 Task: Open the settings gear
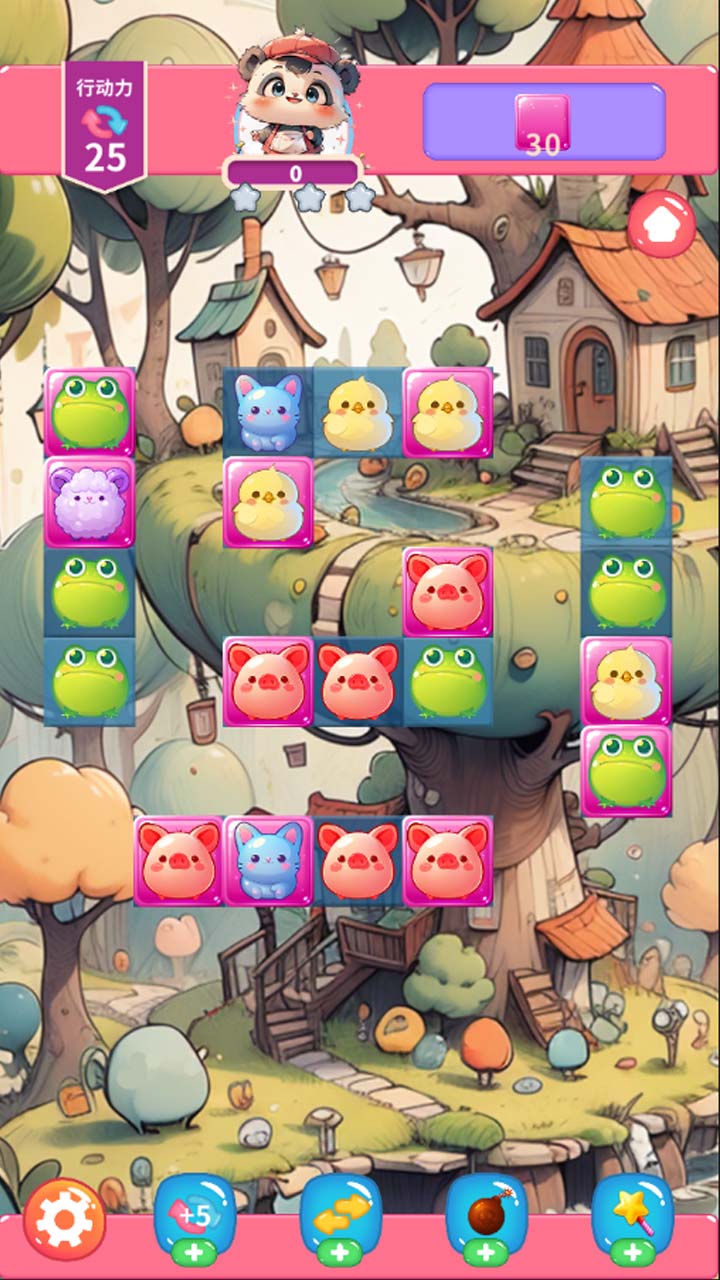(64, 1218)
